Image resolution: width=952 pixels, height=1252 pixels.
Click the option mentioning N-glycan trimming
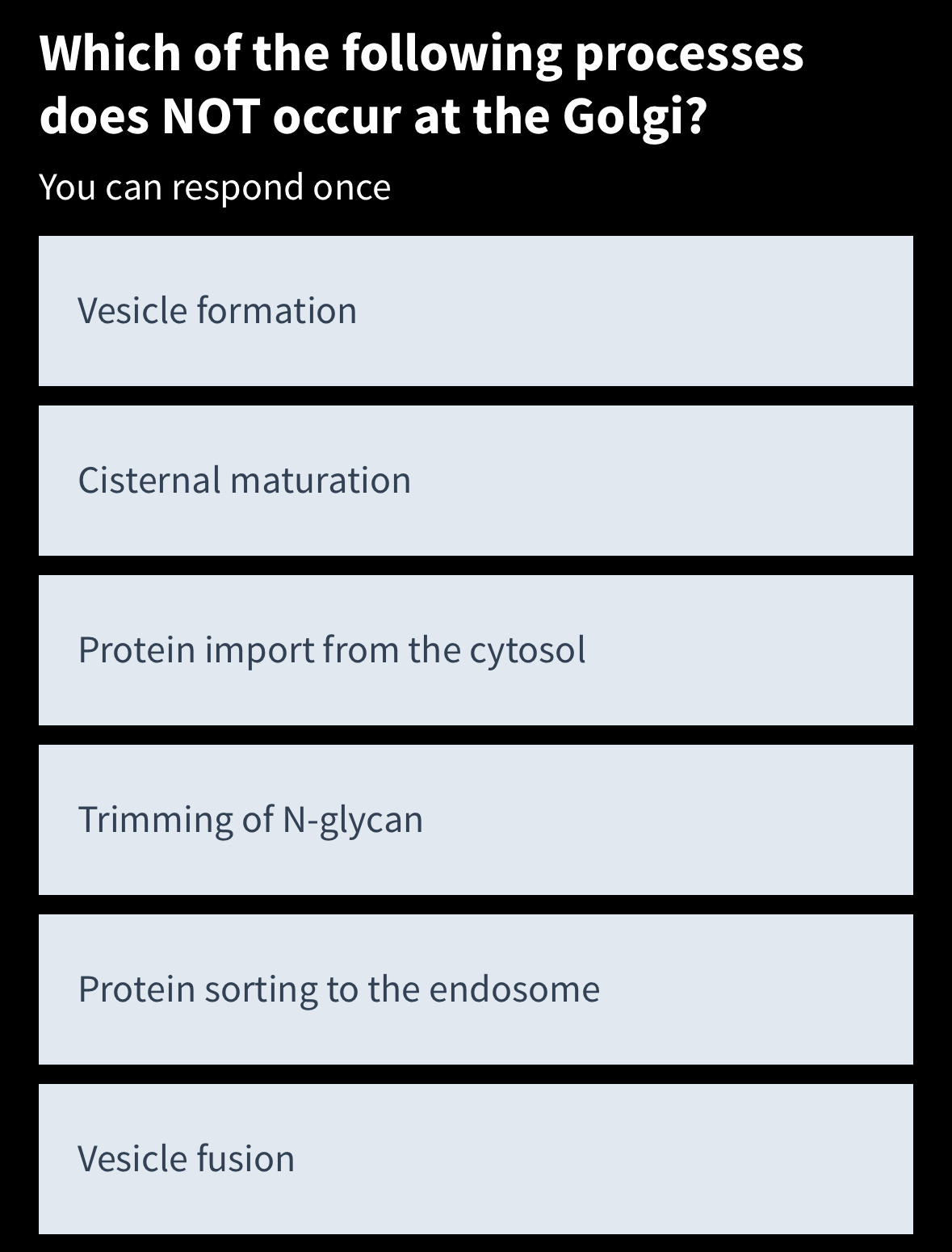point(476,818)
